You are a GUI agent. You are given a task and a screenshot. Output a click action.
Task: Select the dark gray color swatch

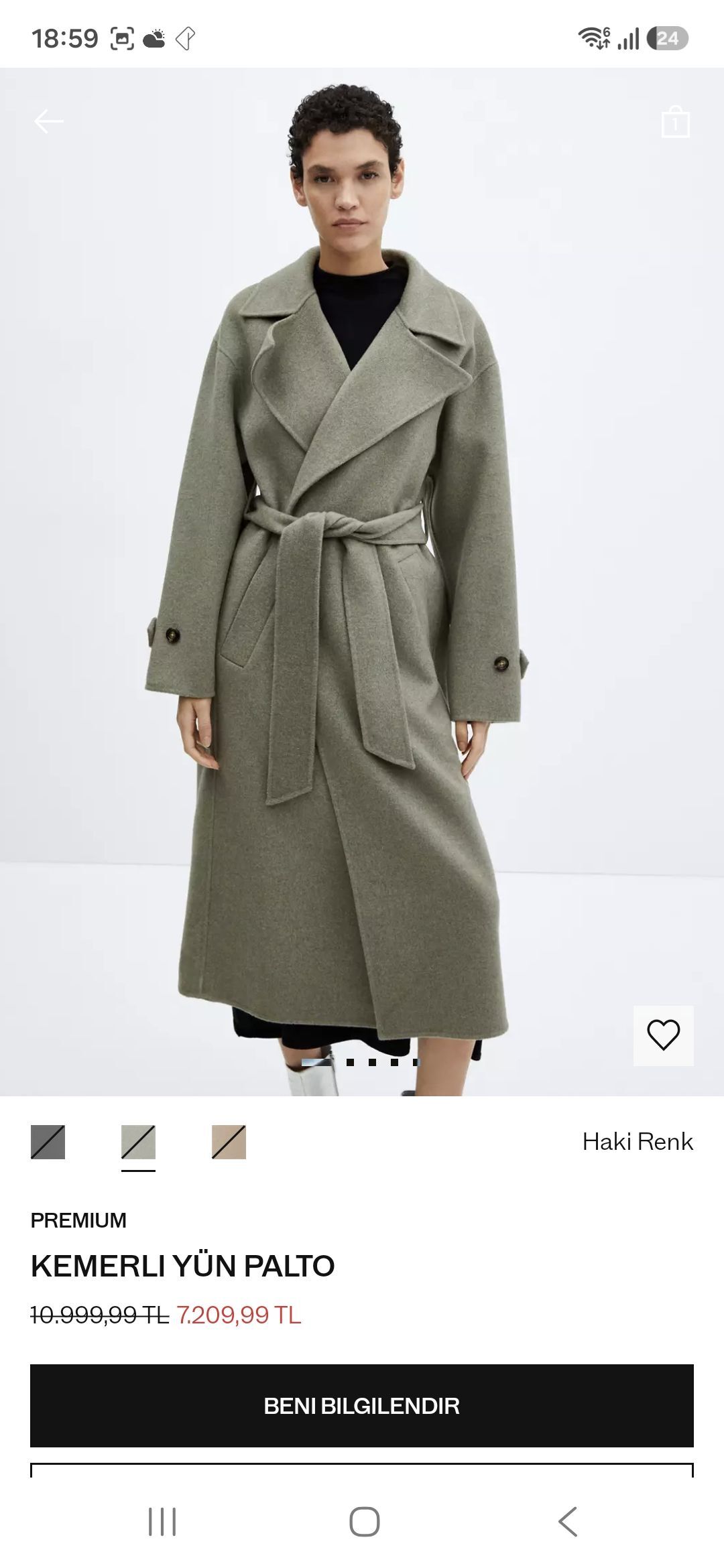pos(48,1142)
